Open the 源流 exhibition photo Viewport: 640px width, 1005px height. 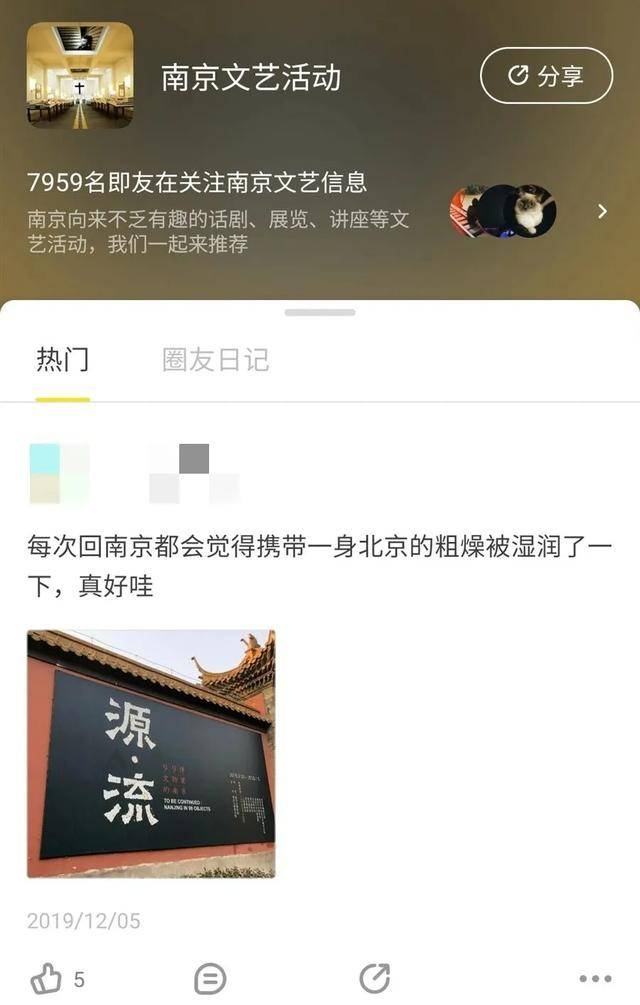click(151, 754)
